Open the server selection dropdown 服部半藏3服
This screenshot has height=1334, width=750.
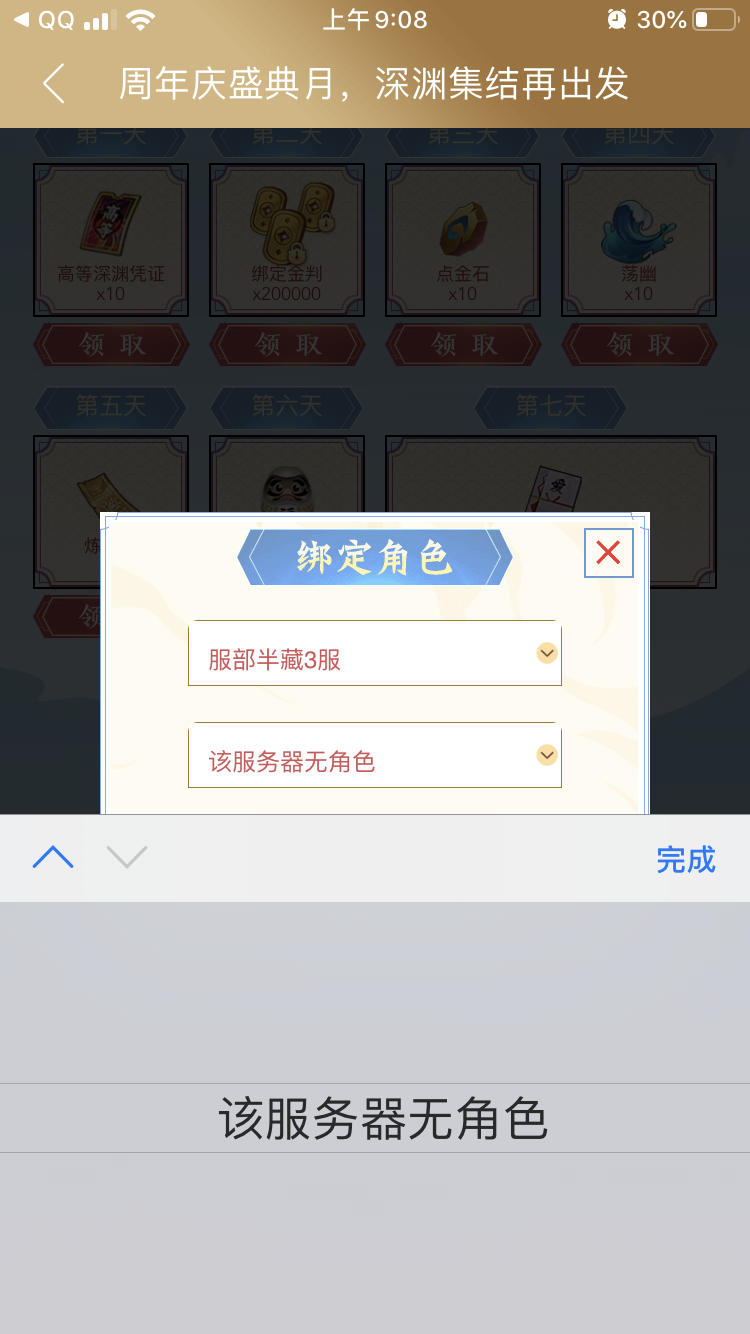point(375,655)
